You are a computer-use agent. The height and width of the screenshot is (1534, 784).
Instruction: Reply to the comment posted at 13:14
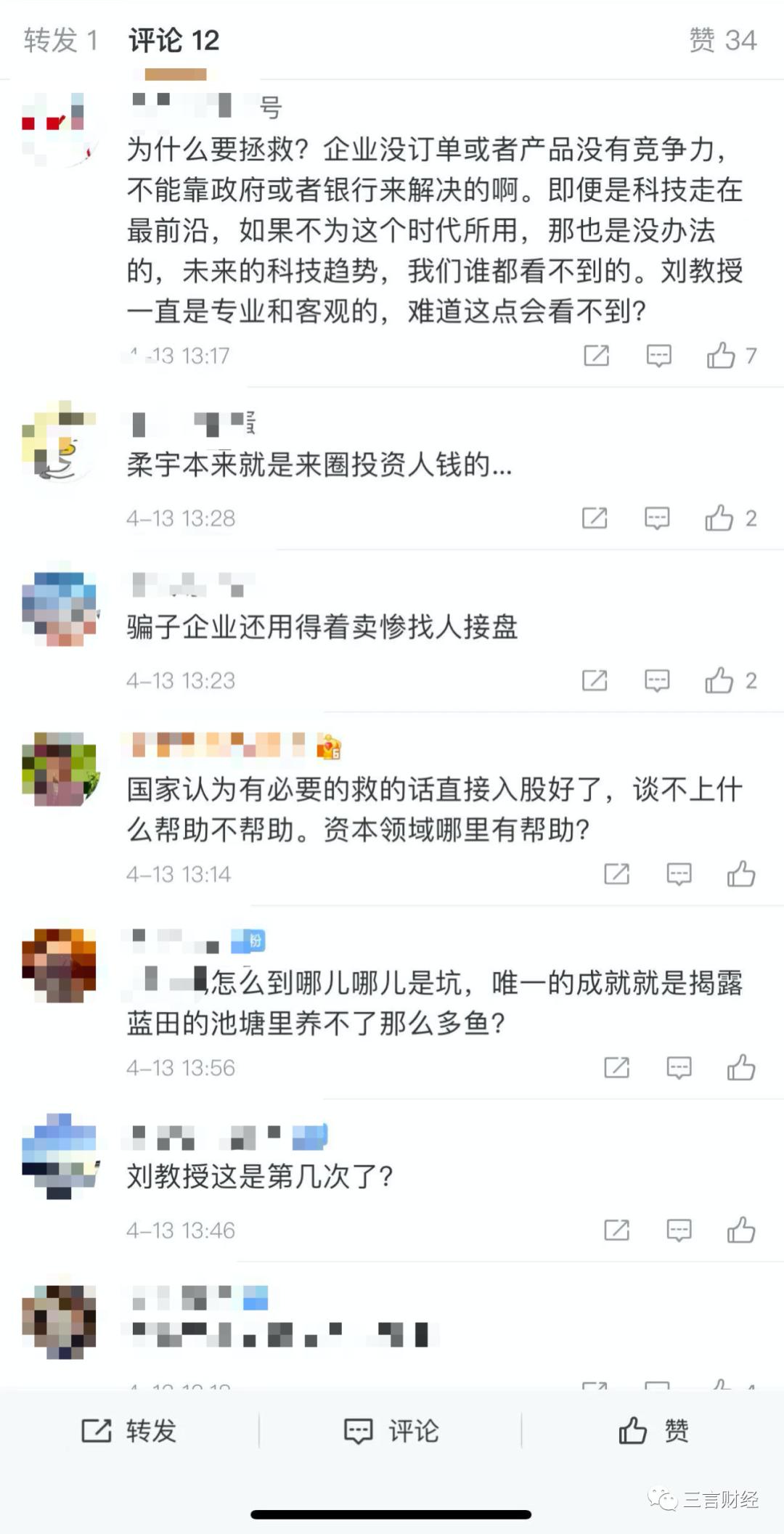679,874
